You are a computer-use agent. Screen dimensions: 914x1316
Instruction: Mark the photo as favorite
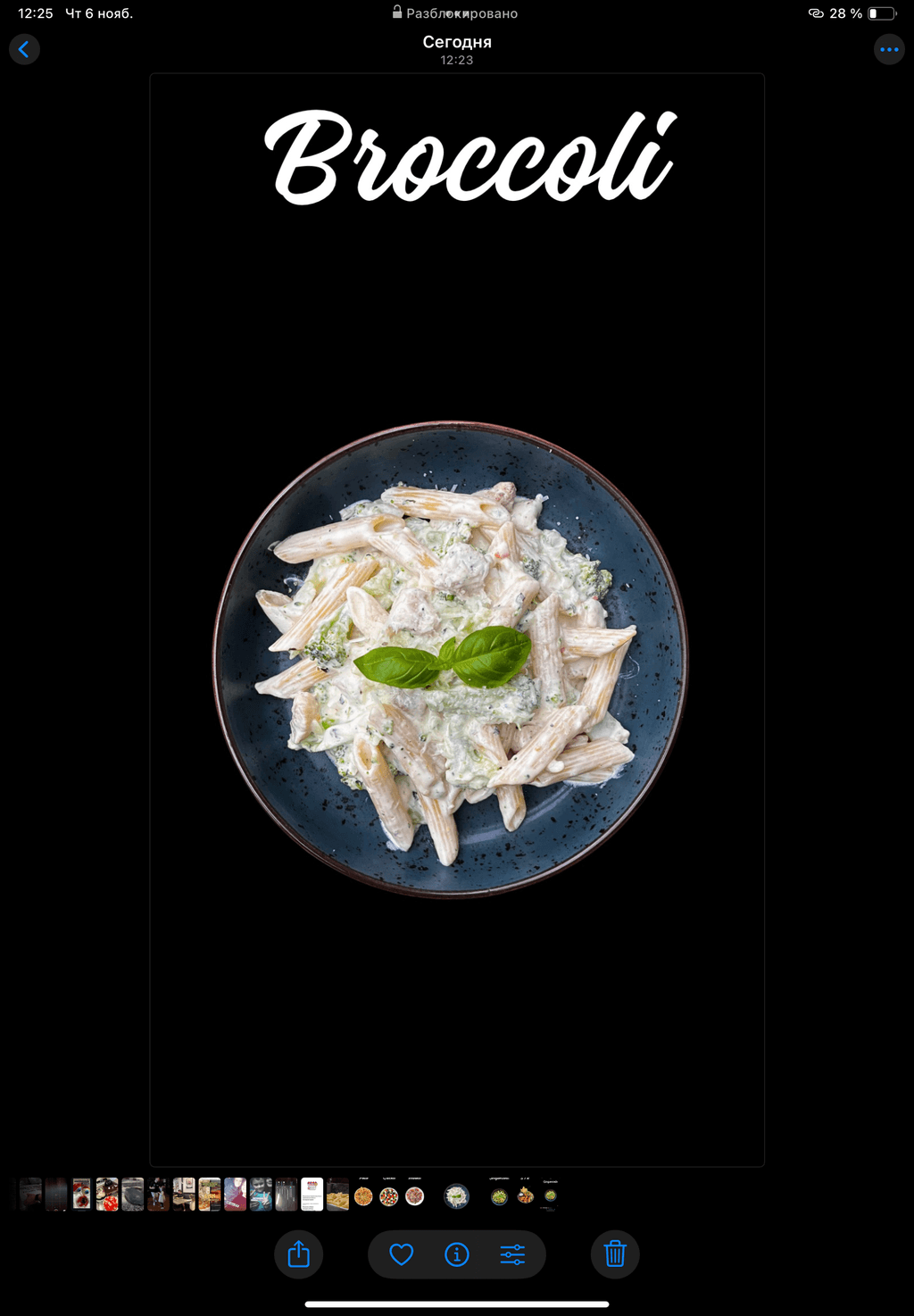[x=402, y=1254]
